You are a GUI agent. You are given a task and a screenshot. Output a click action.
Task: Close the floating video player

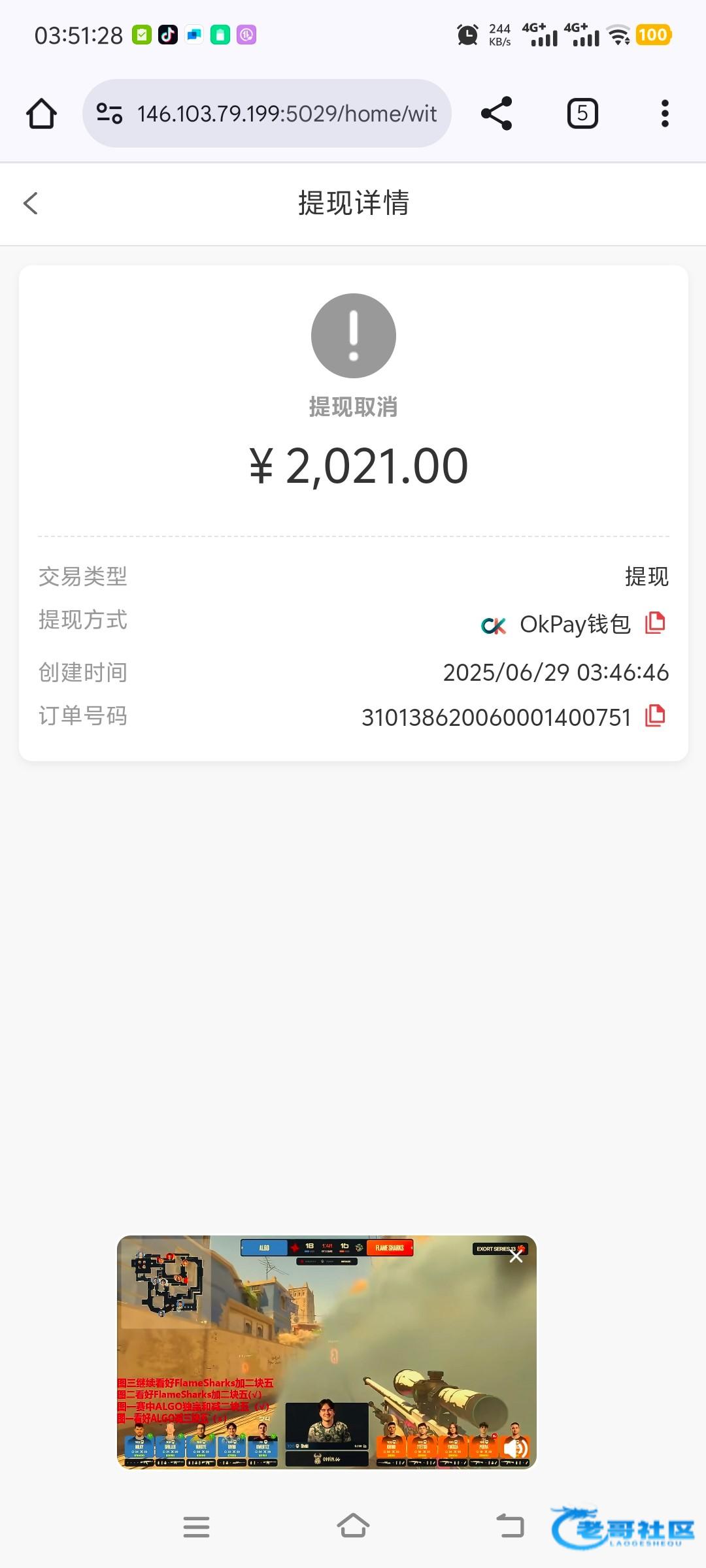[516, 1256]
